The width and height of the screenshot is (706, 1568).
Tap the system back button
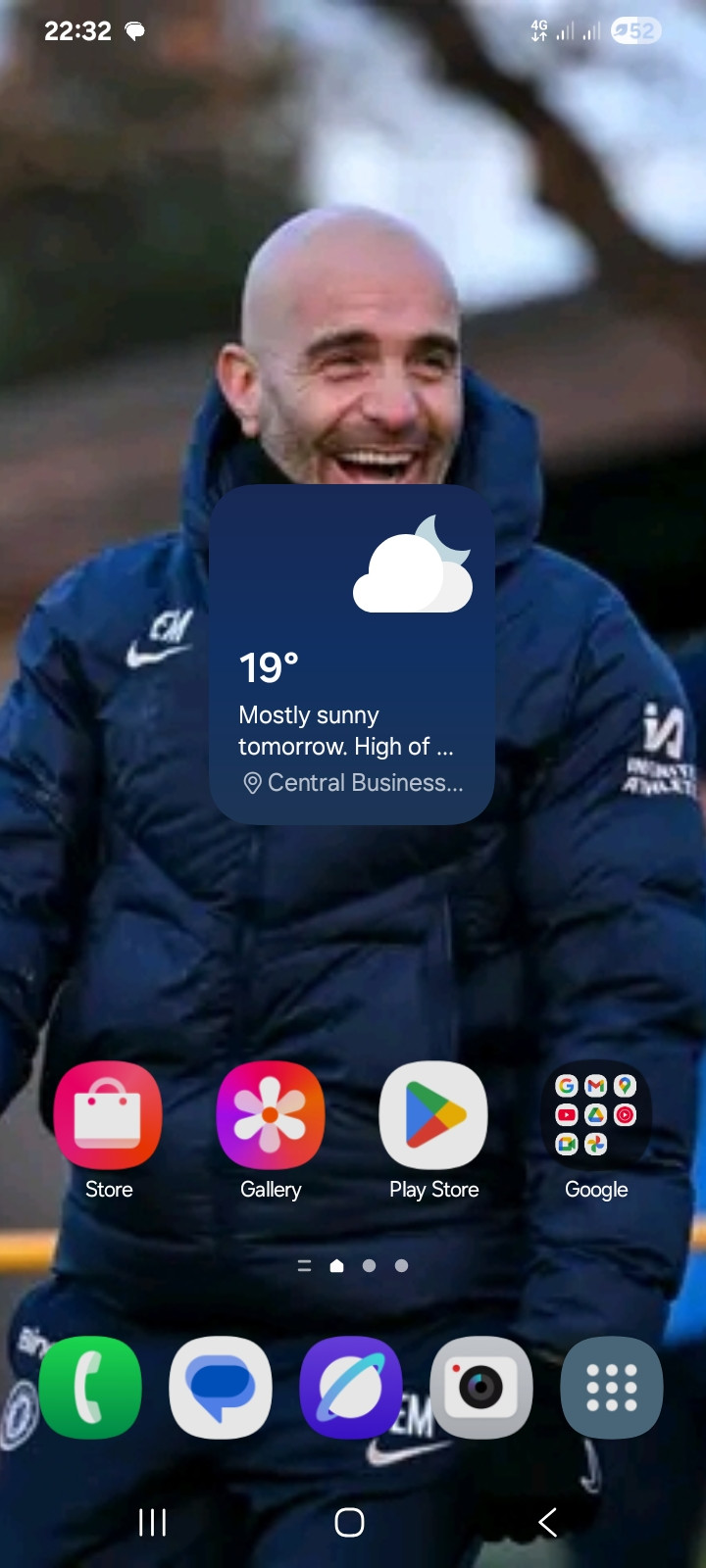point(548,1522)
